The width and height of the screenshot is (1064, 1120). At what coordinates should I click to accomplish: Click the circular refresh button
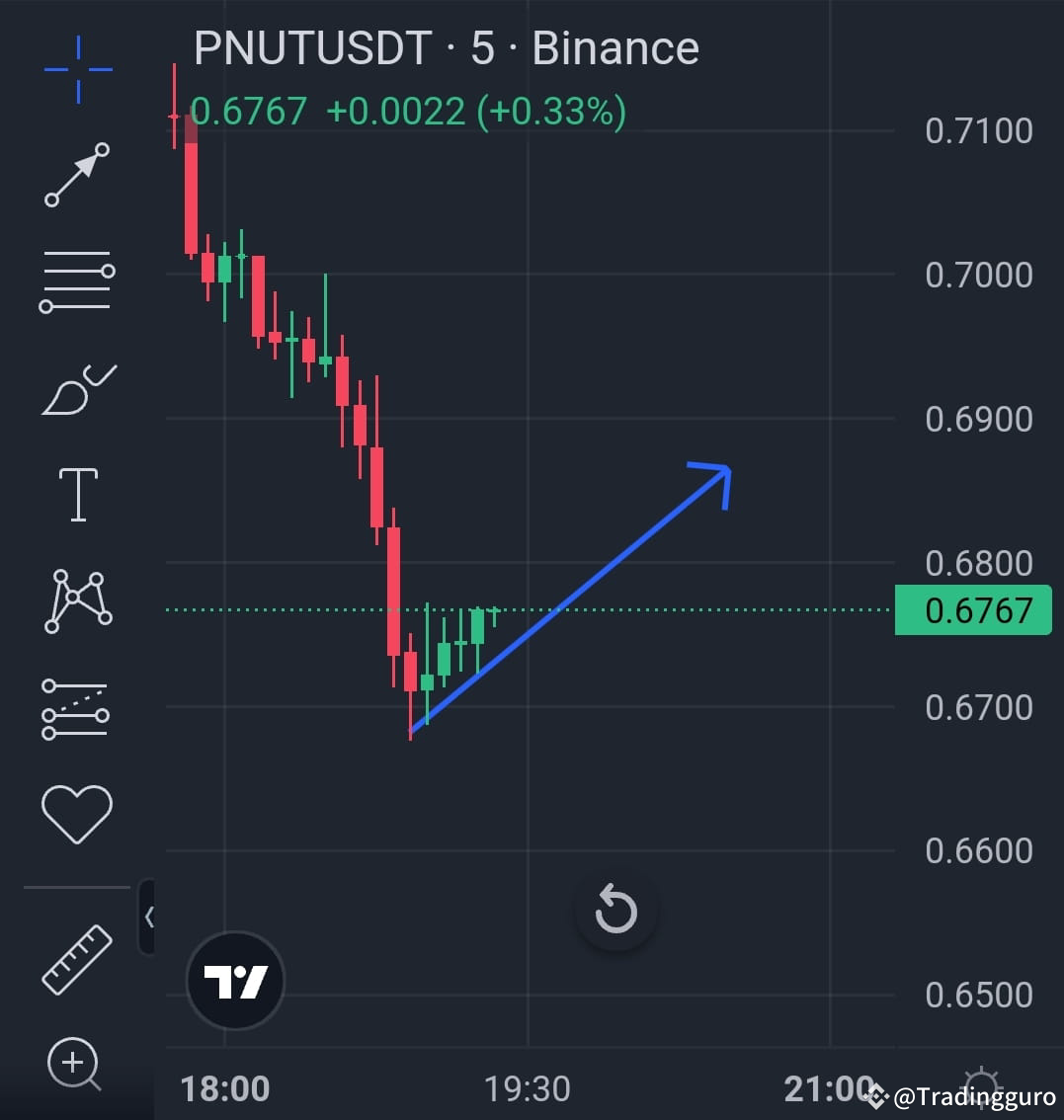click(616, 910)
